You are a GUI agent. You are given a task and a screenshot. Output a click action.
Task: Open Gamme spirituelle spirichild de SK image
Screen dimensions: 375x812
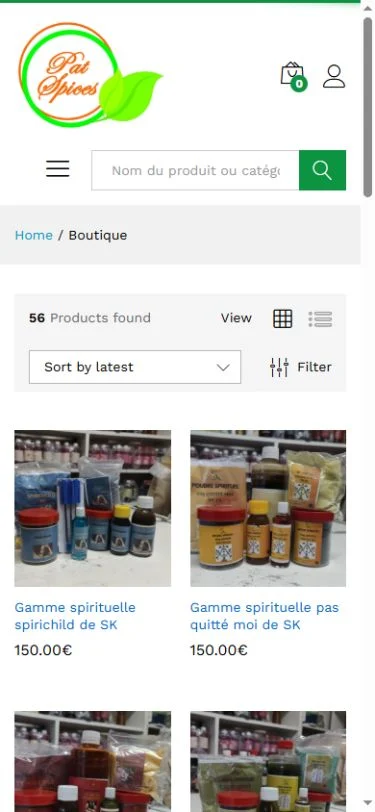pos(93,509)
